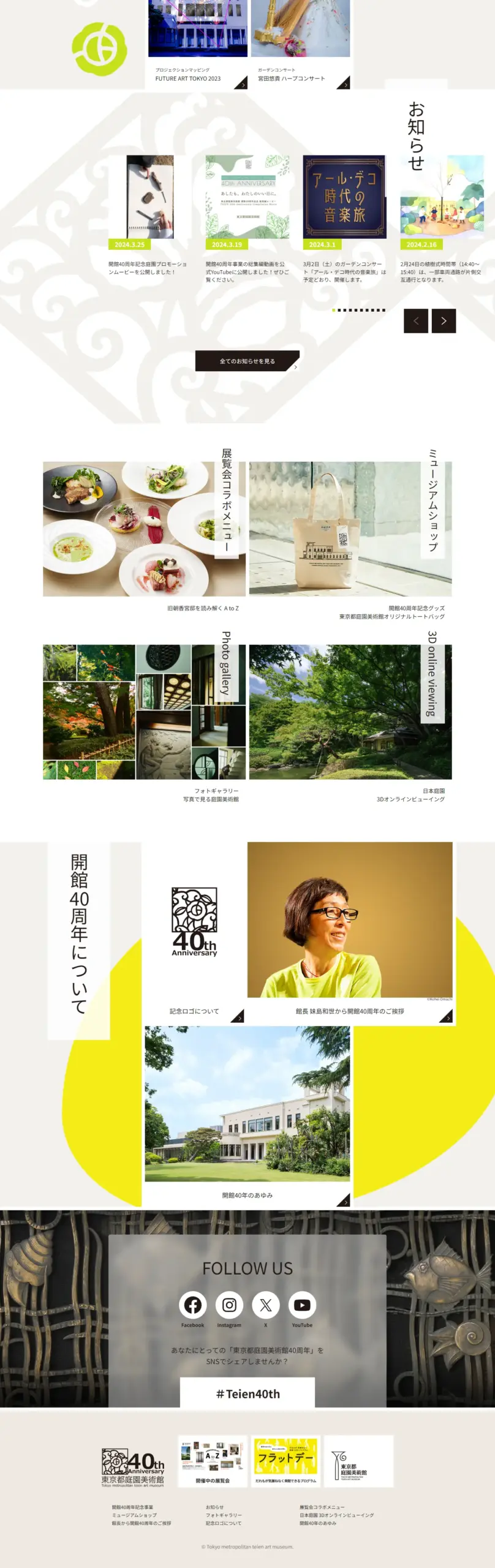Viewport: 495px width, 1568px height.
Task: Show the previous news slides
Action: pyautogui.click(x=416, y=321)
